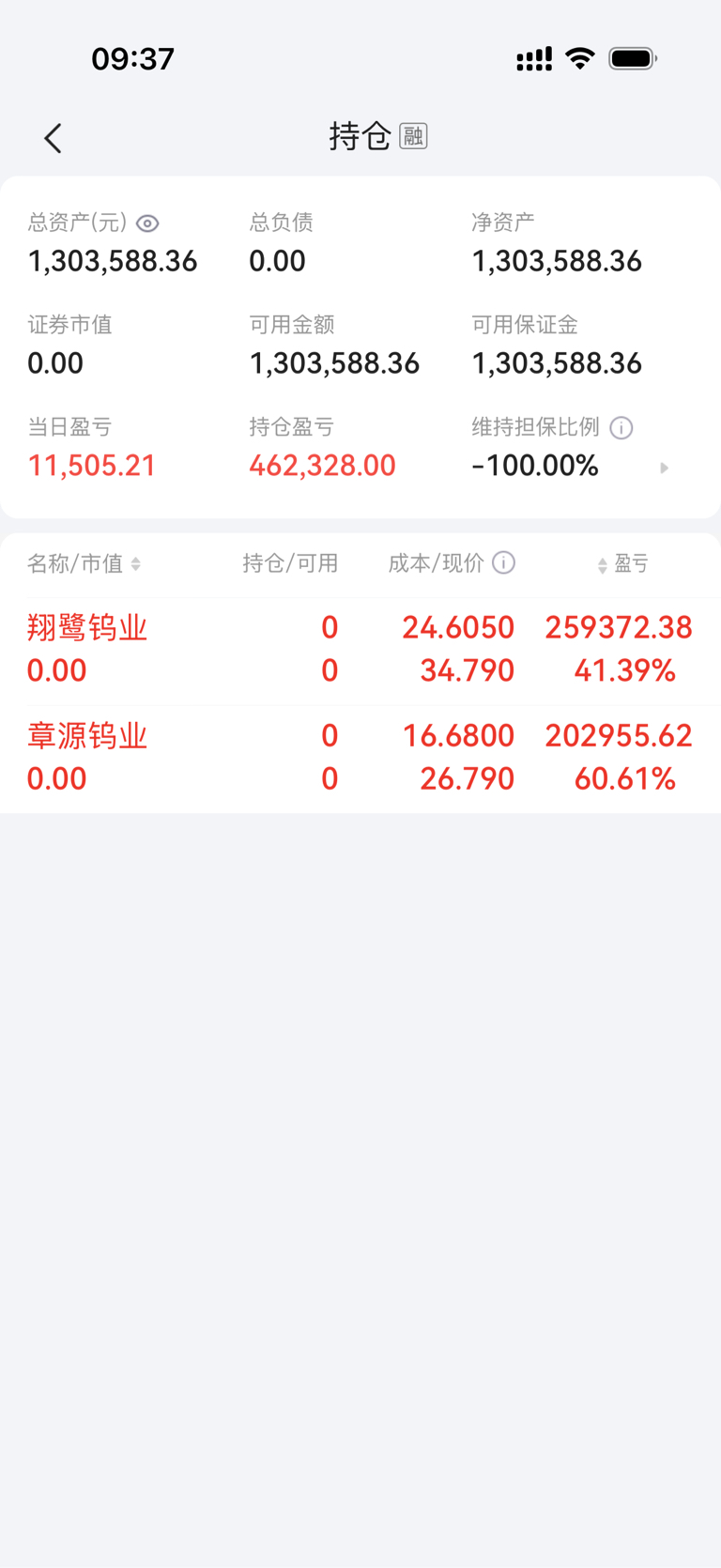Open the 章源钨业 holding row
The height and width of the screenshot is (1568, 721).
pos(360,758)
